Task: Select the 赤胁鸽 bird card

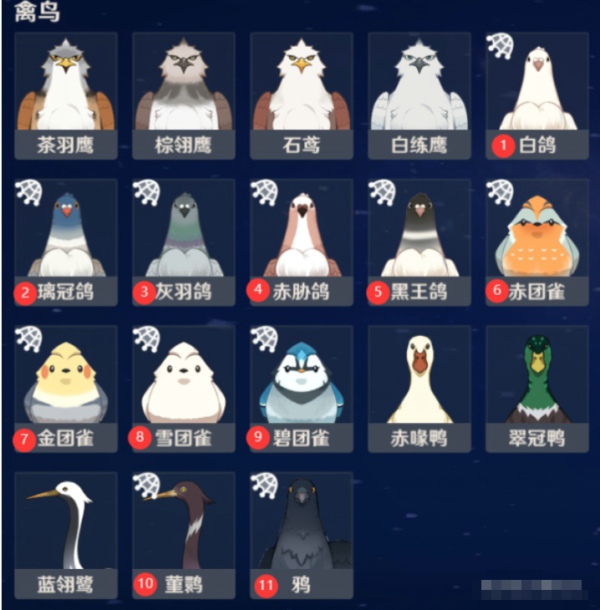Action: (302, 242)
